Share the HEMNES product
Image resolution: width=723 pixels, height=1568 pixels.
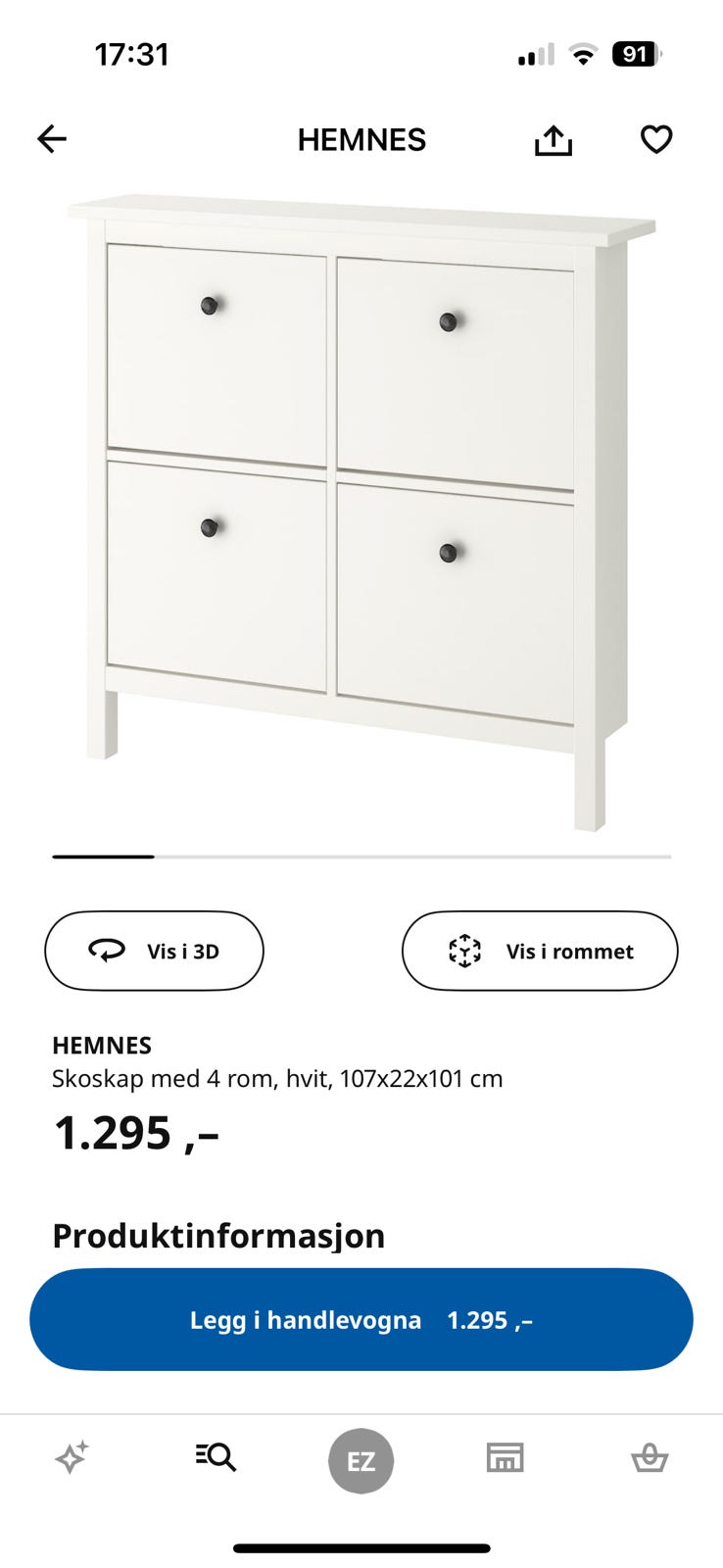(554, 140)
